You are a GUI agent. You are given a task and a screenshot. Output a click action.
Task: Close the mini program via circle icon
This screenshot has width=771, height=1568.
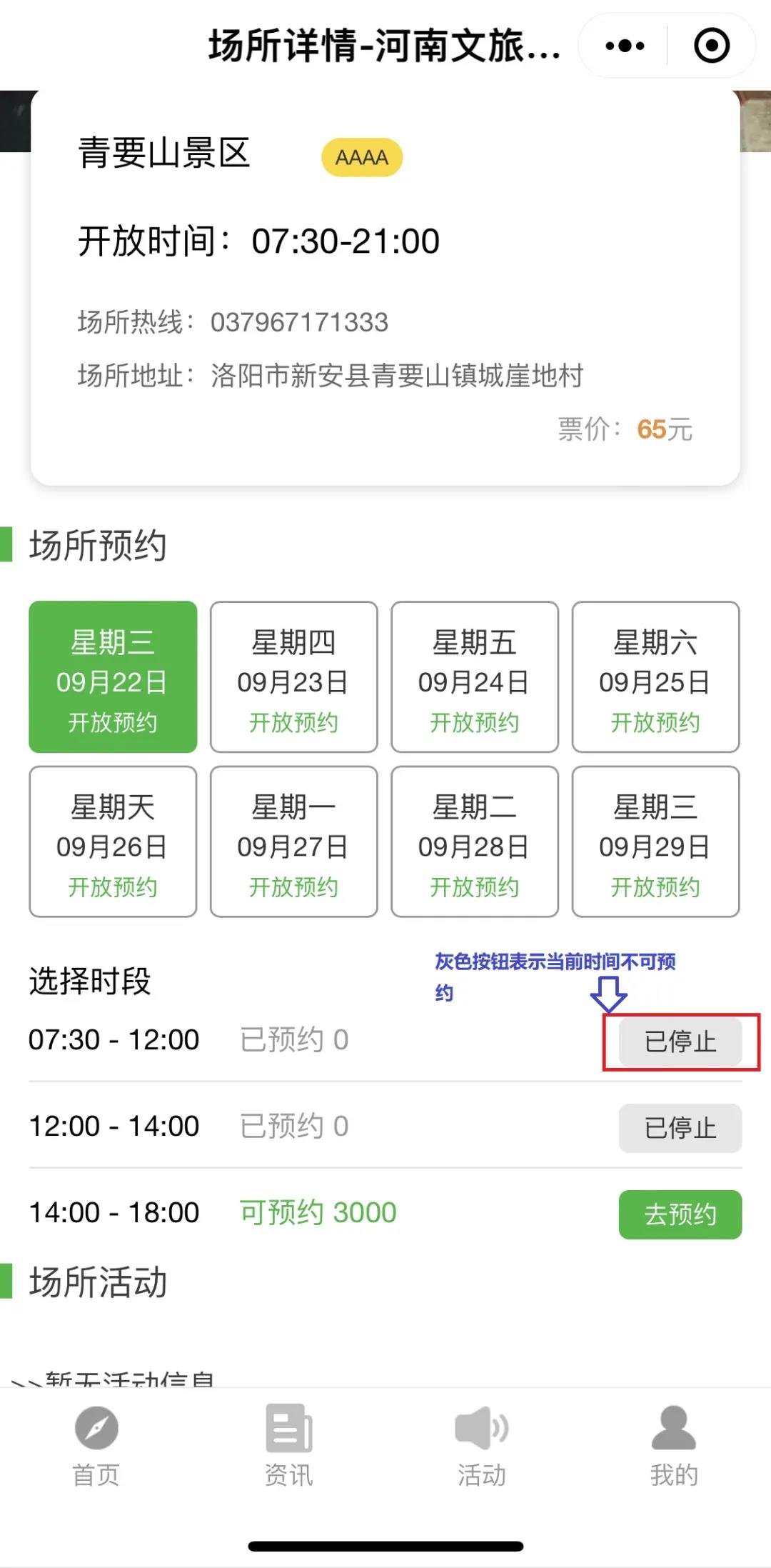[712, 46]
